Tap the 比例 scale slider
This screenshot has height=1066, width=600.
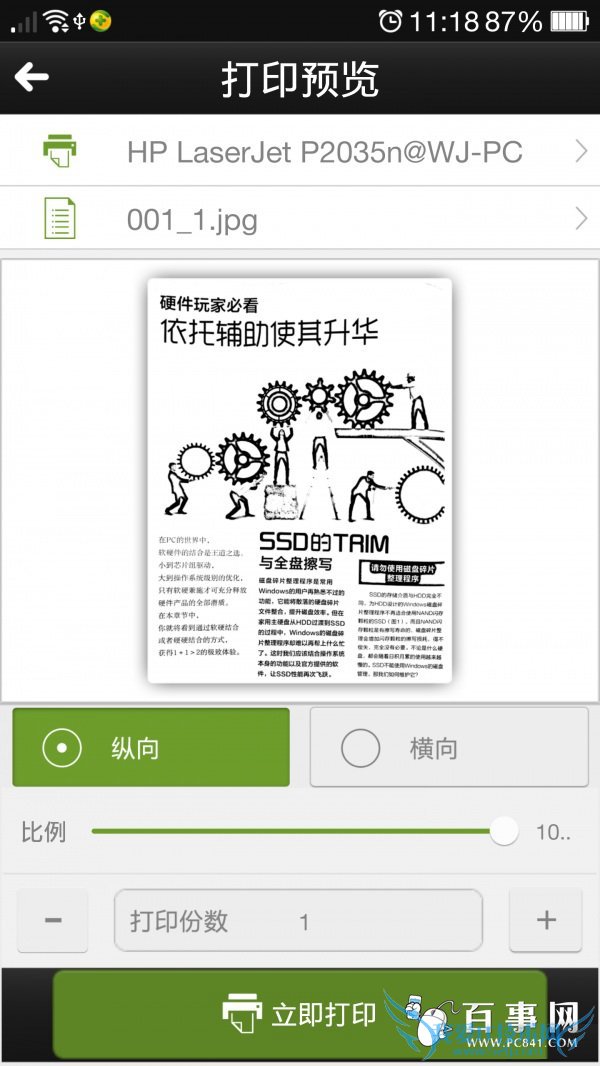(x=300, y=831)
